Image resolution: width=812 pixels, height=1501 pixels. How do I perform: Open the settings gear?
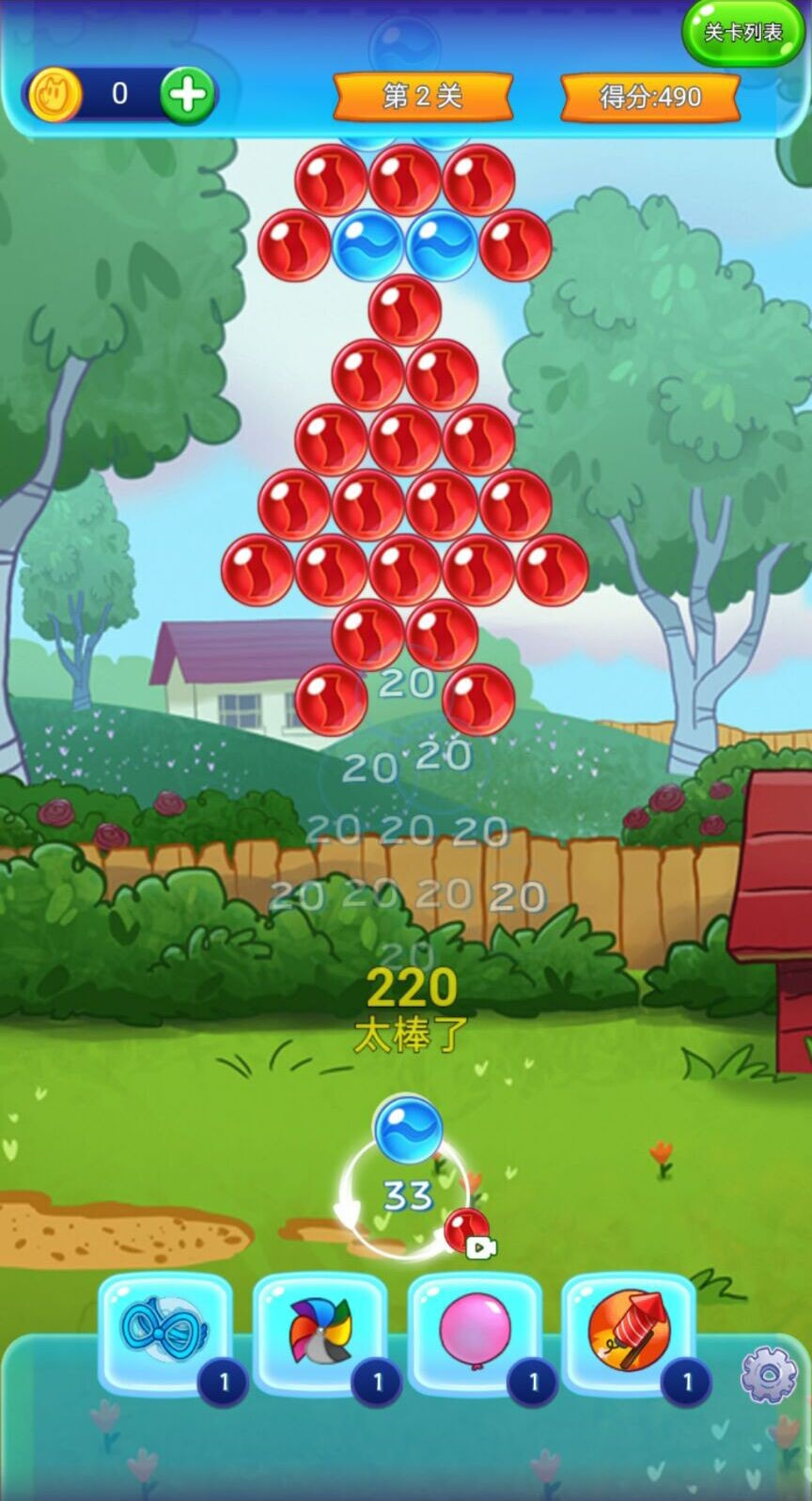click(x=769, y=1376)
